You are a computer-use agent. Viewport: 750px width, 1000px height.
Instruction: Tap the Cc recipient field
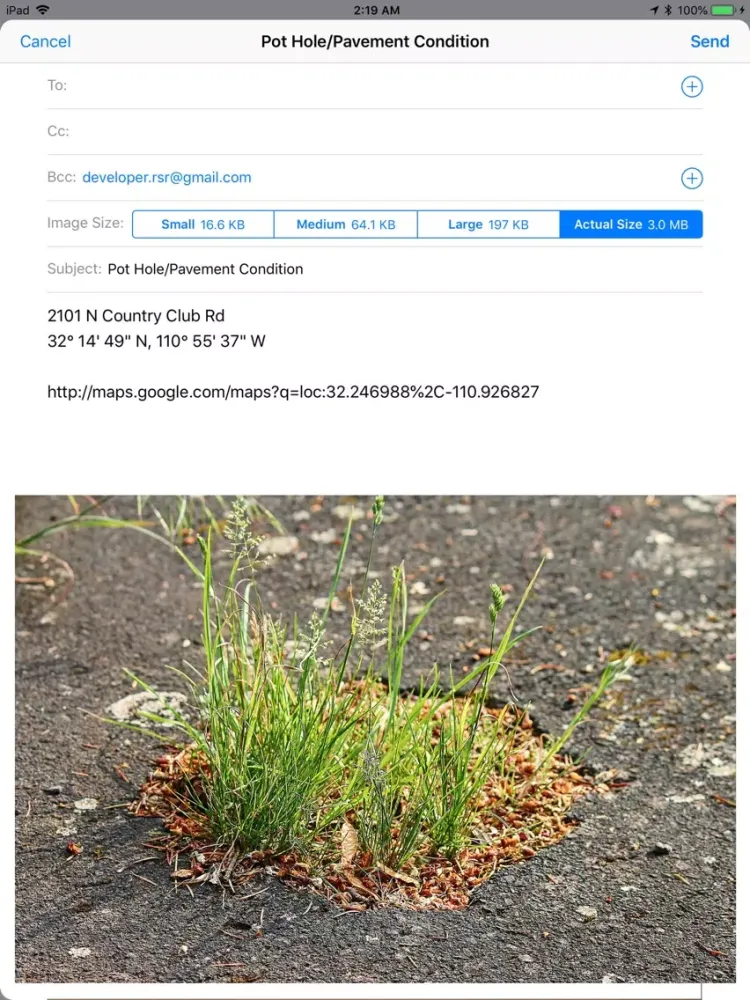[x=370, y=132]
